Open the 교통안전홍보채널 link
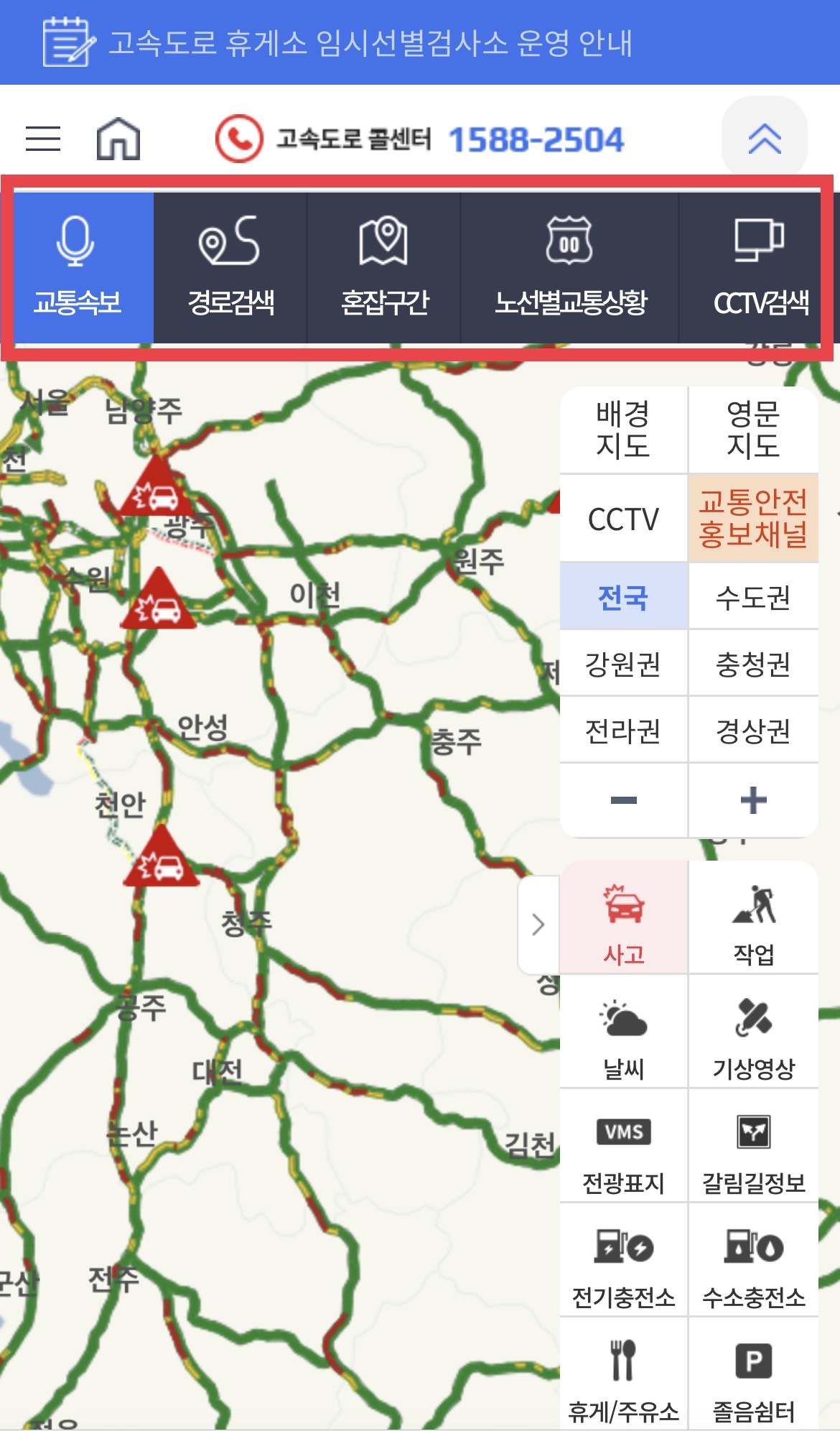Image resolution: width=840 pixels, height=1431 pixels. click(752, 519)
